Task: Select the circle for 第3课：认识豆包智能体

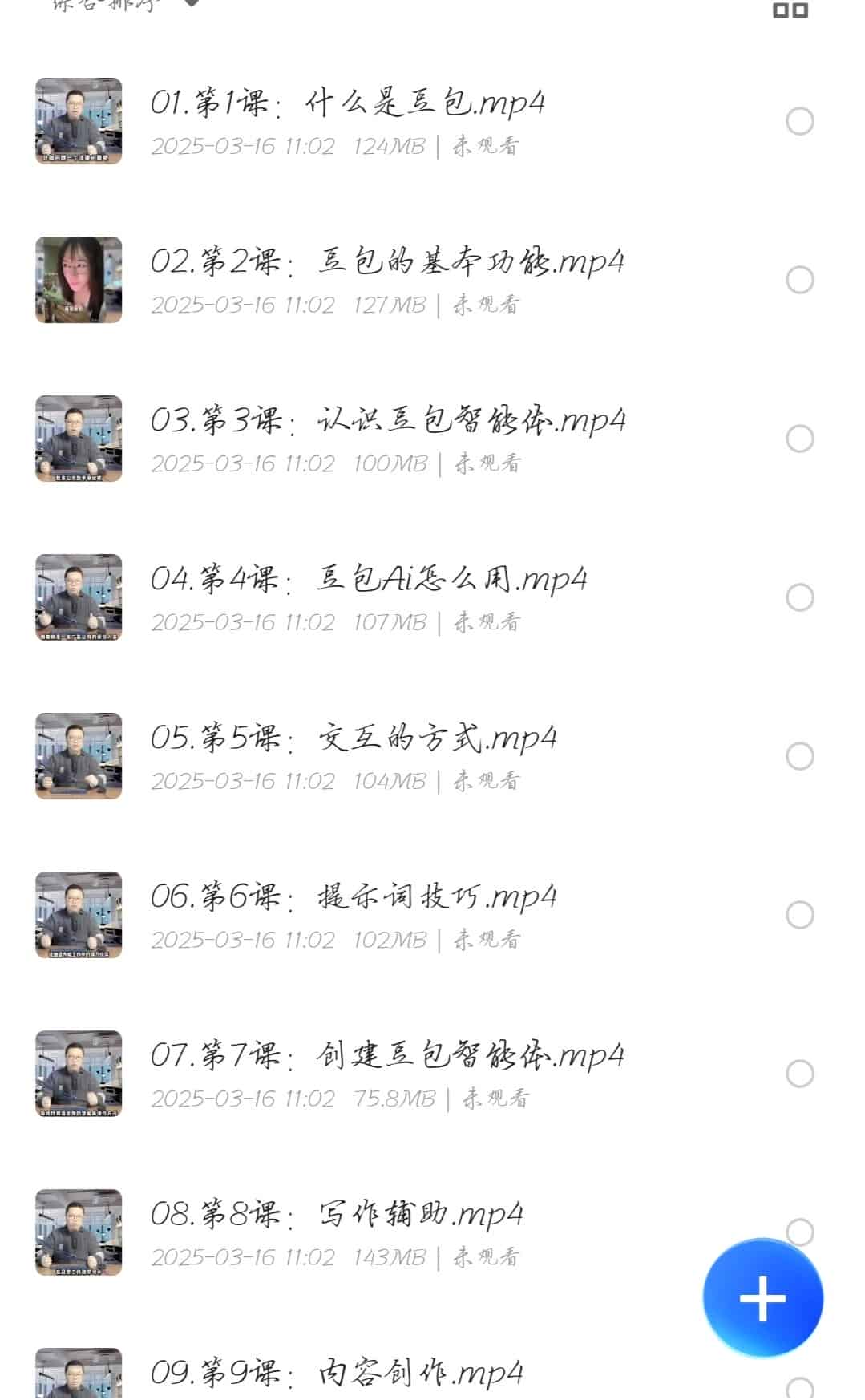Action: [799, 439]
